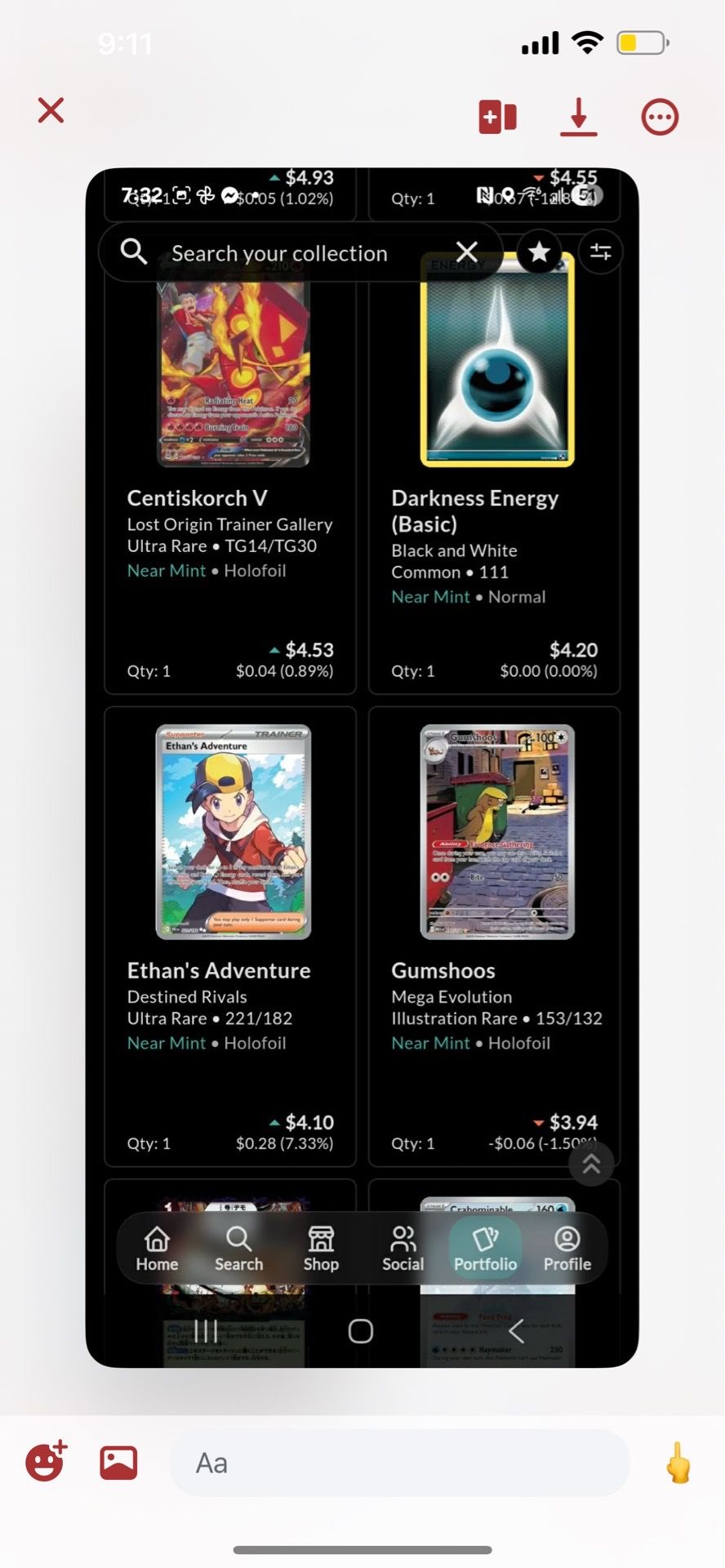The height and width of the screenshot is (1568, 725).
Task: Add an emoji reaction
Action: [46, 1461]
